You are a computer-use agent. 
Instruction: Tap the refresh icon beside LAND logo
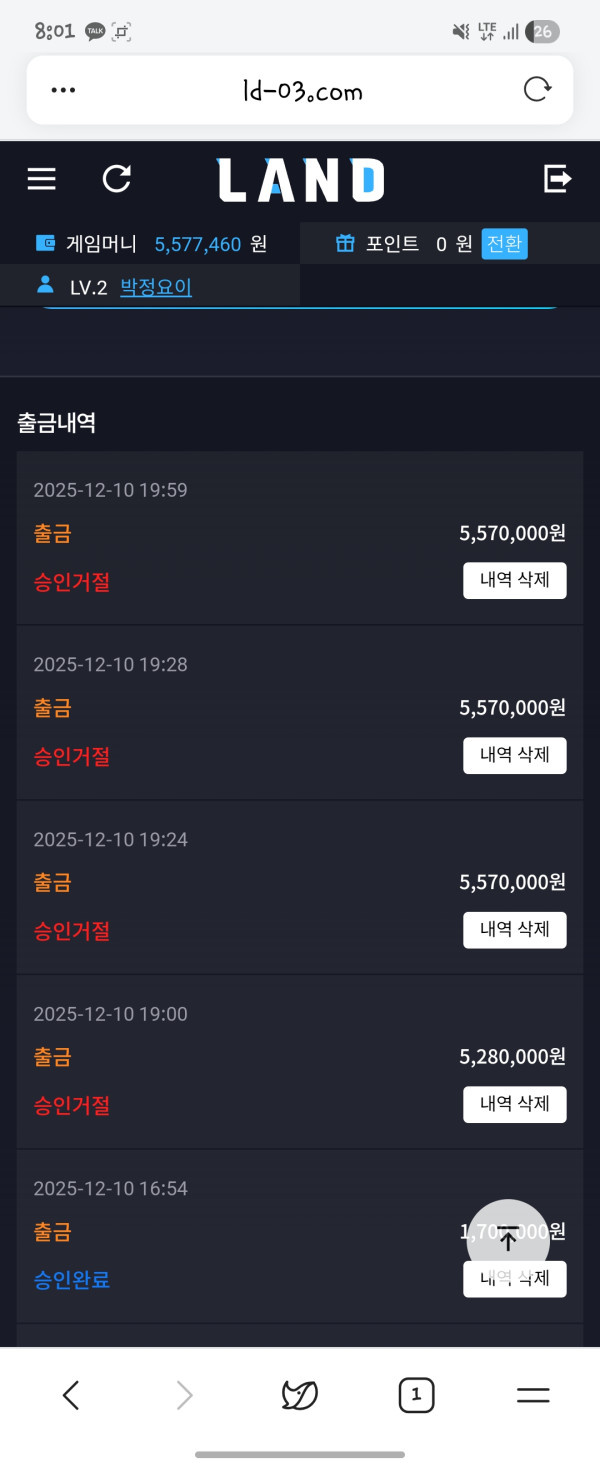point(117,179)
